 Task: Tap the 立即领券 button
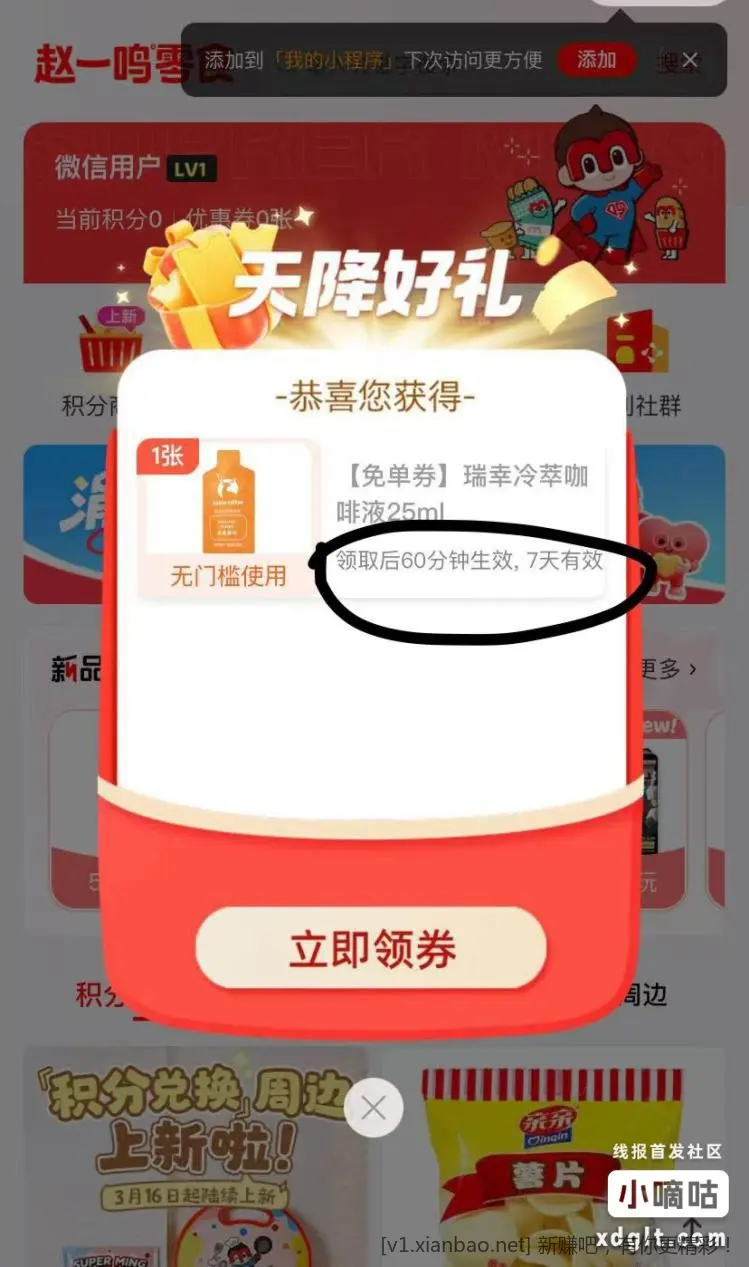tap(371, 948)
